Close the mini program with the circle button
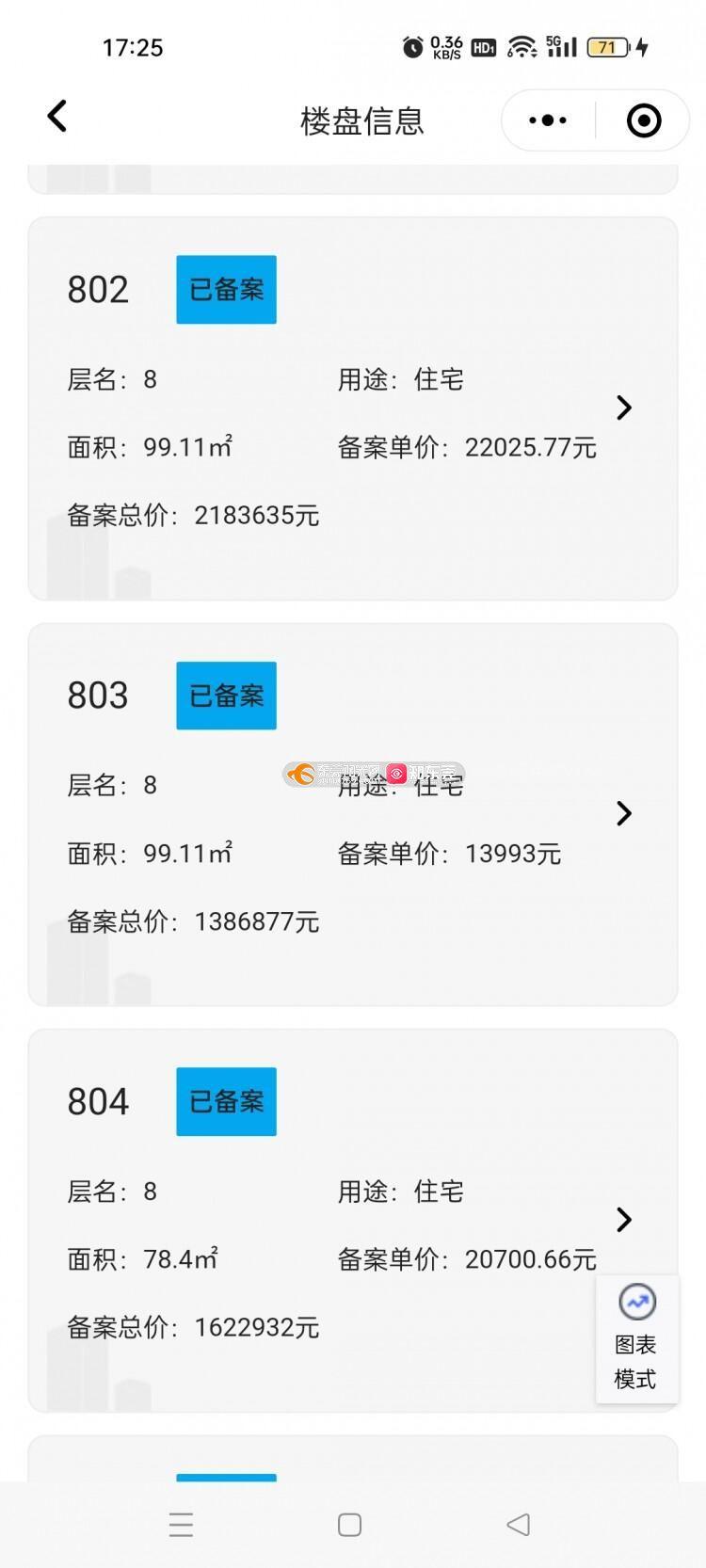This screenshot has height=1568, width=706. click(644, 120)
